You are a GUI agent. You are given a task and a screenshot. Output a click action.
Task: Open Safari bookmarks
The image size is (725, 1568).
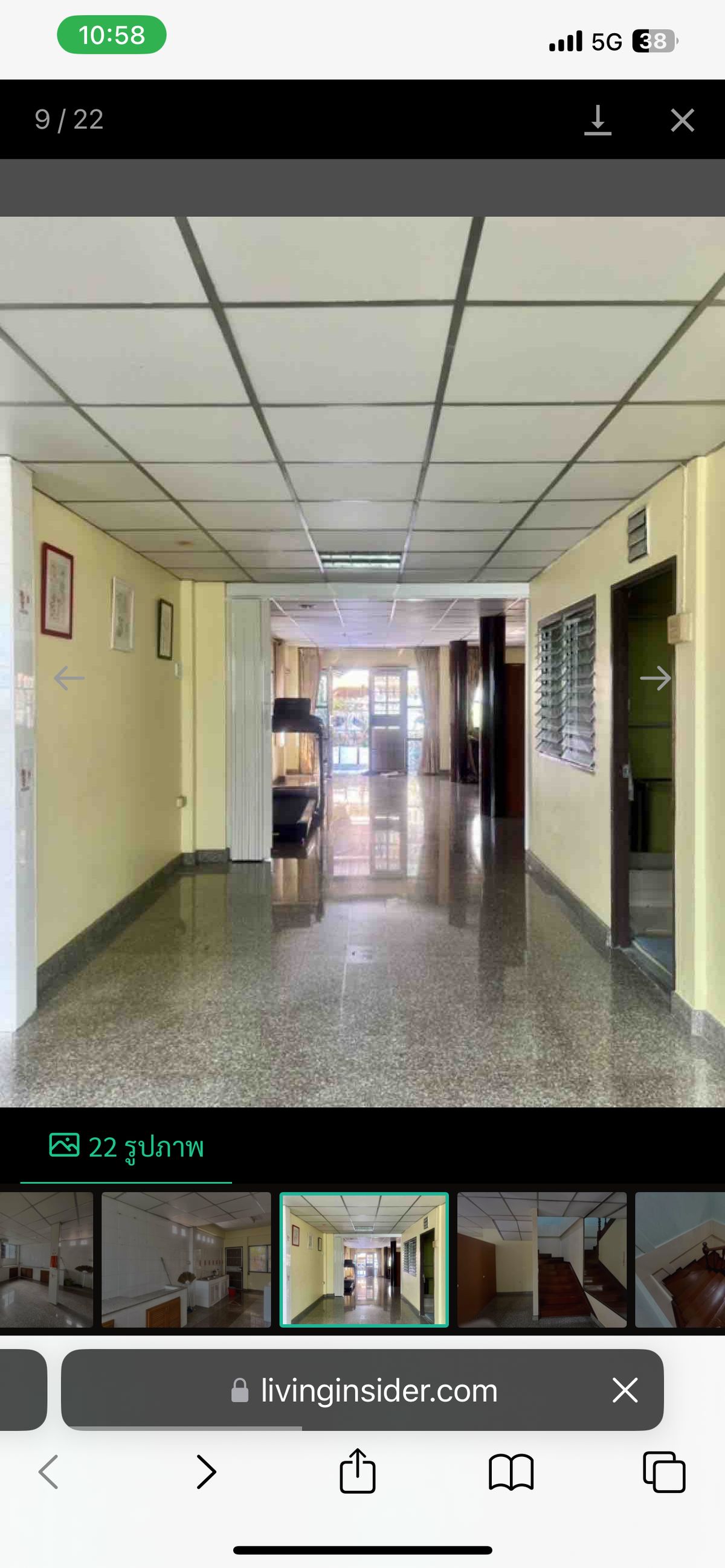[511, 1473]
